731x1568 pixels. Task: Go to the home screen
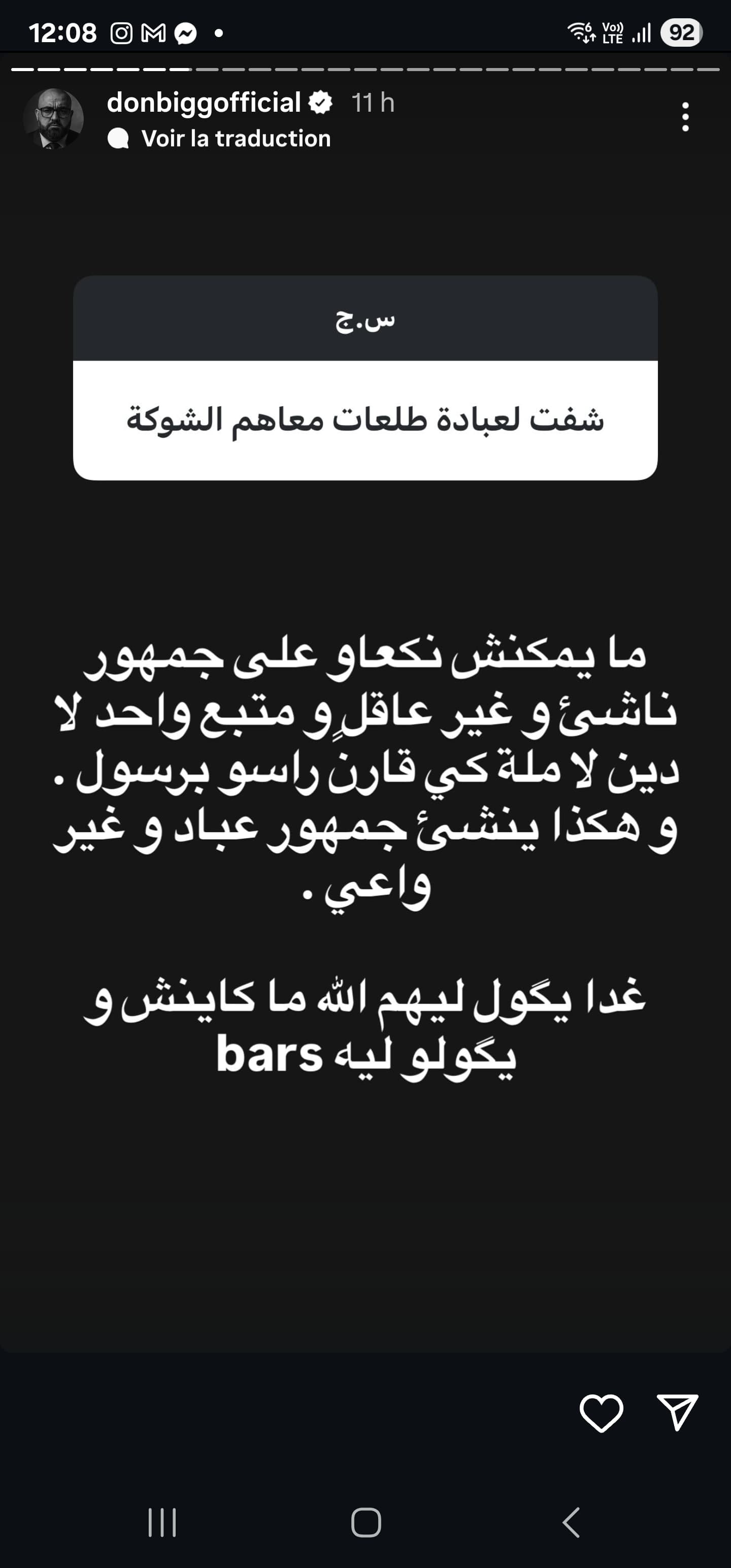pos(366,1522)
